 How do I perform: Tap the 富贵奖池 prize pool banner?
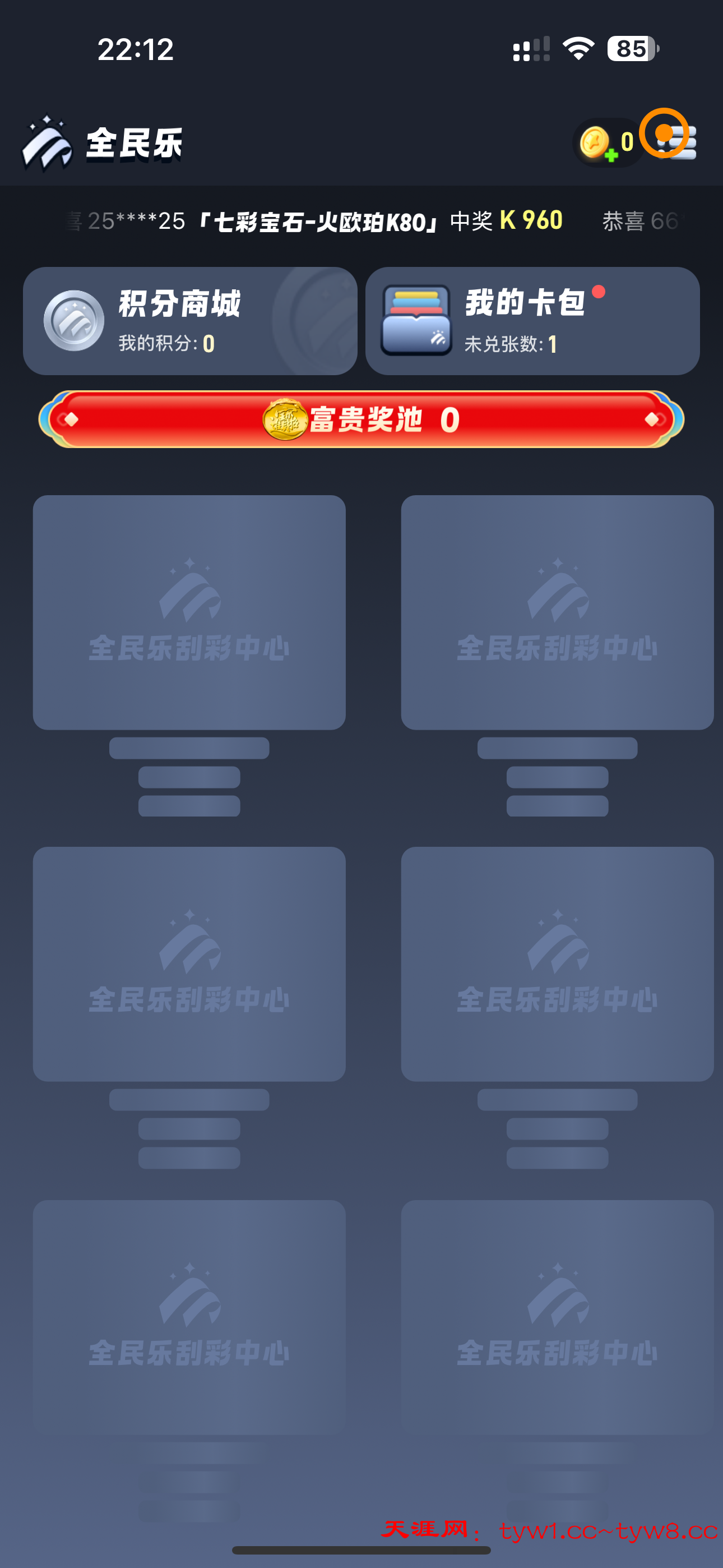361,419
